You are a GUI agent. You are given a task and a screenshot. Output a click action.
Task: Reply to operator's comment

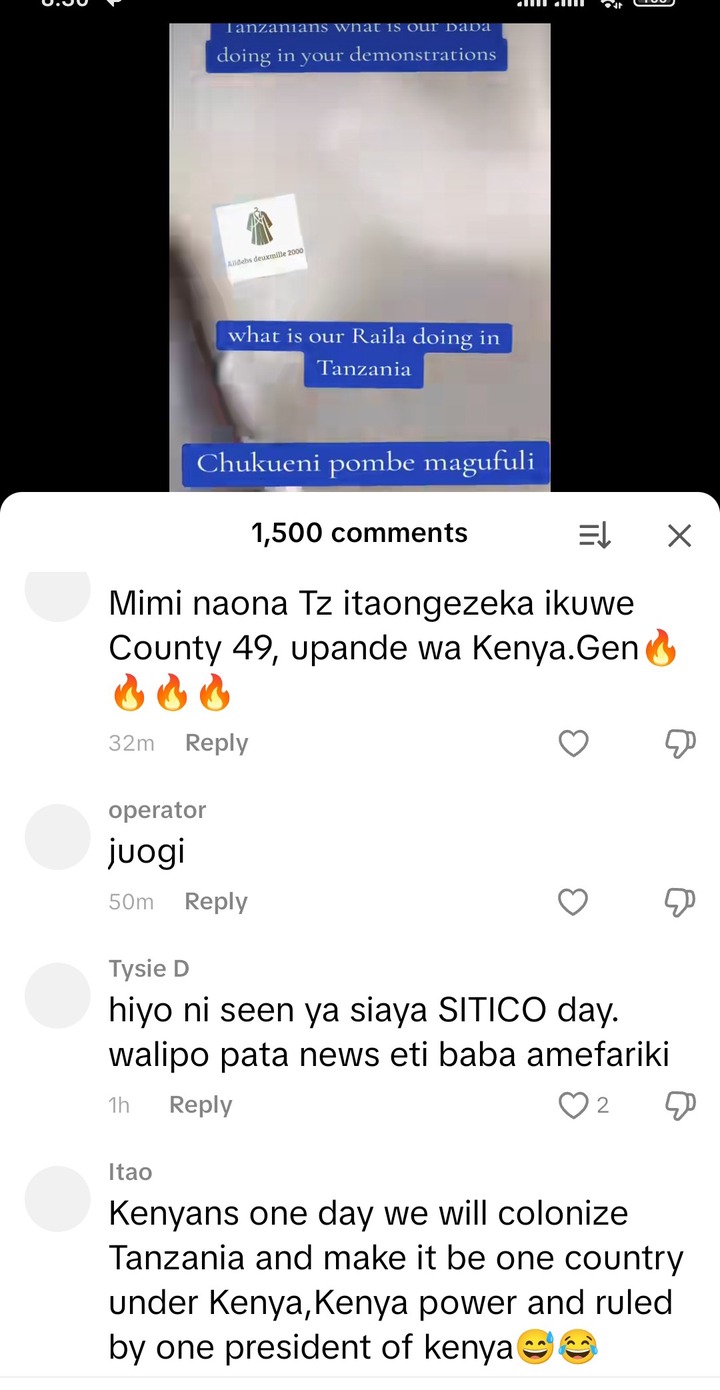(x=216, y=902)
